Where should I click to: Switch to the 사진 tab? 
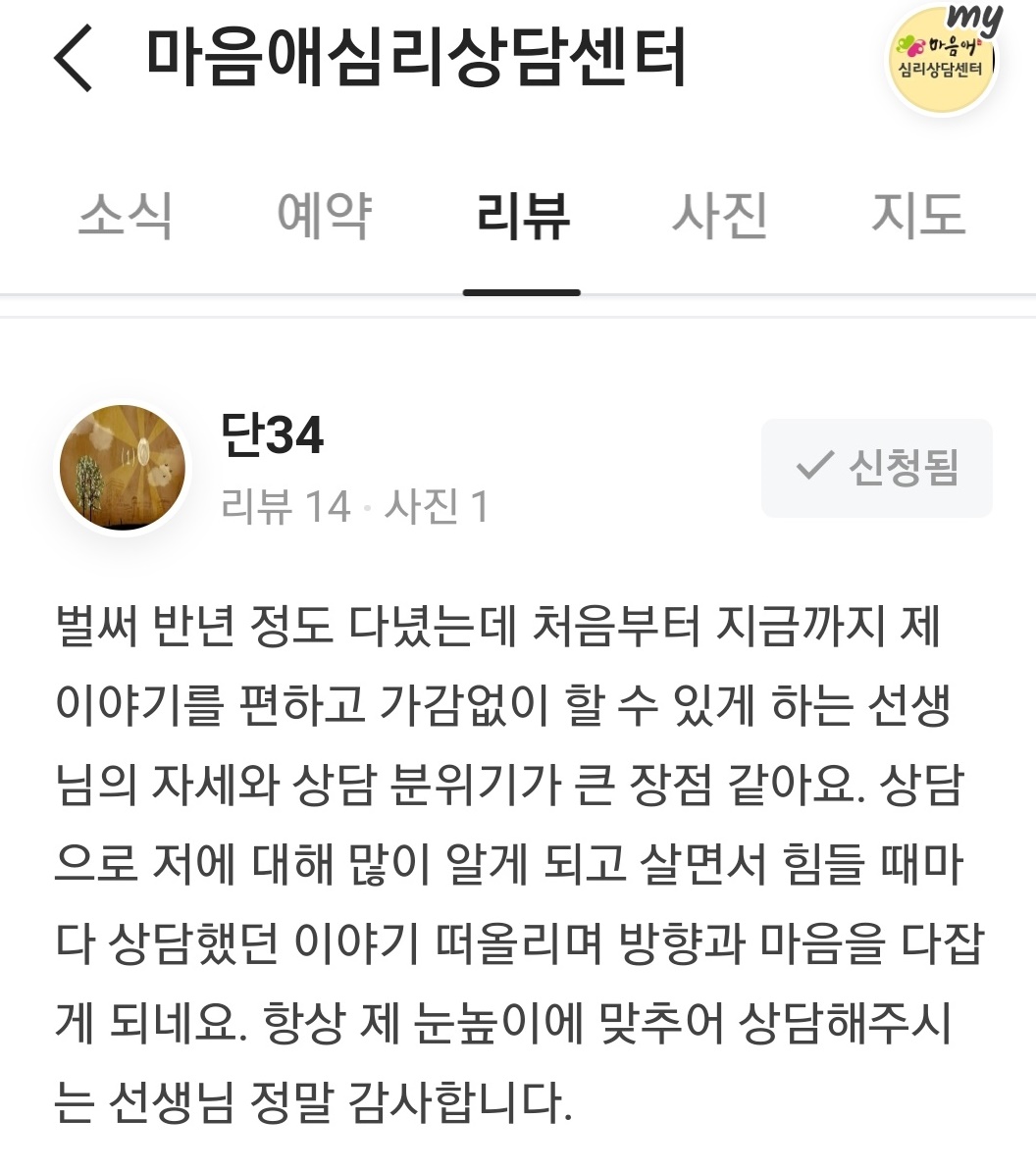(720, 215)
